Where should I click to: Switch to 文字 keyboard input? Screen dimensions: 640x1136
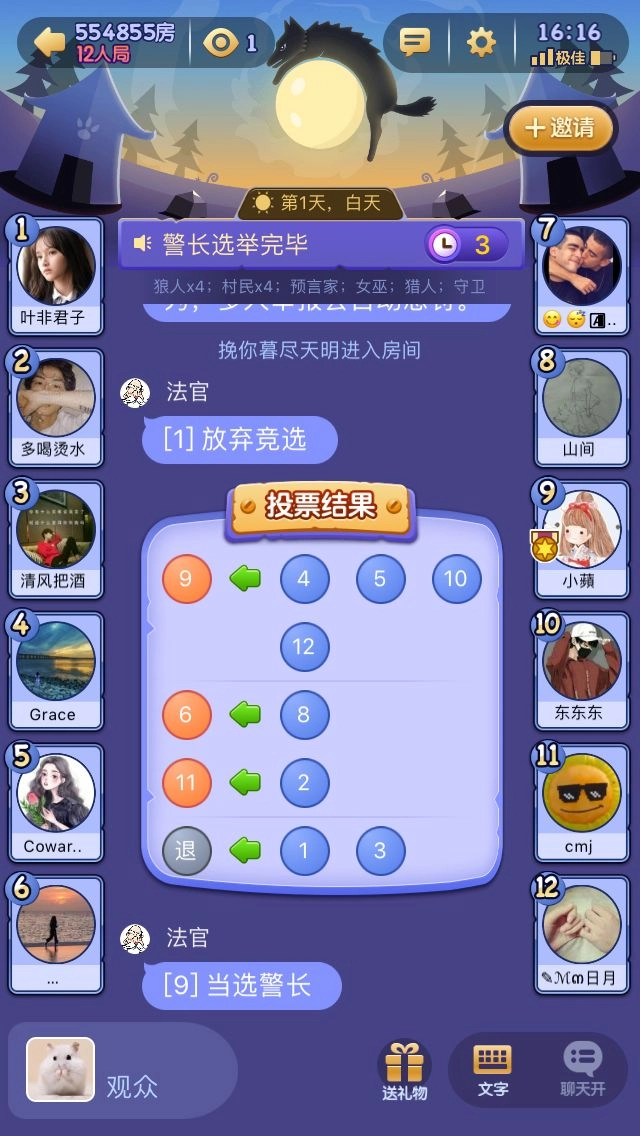(492, 1070)
